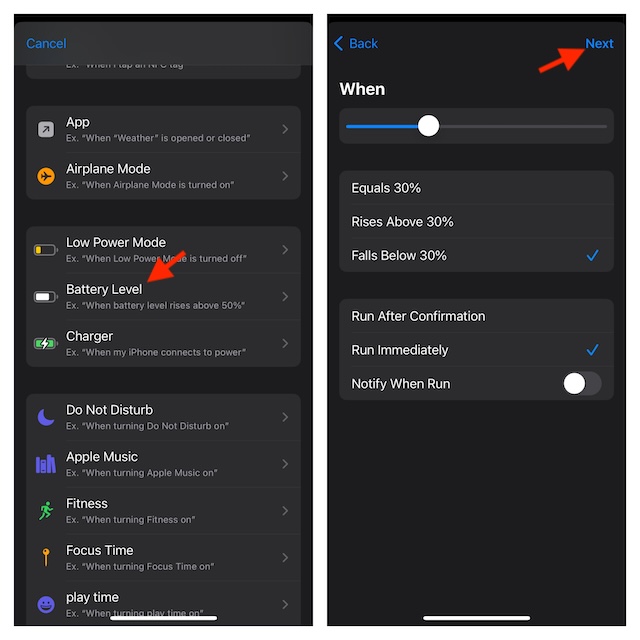
Task: Tap Next to continue
Action: (x=599, y=43)
